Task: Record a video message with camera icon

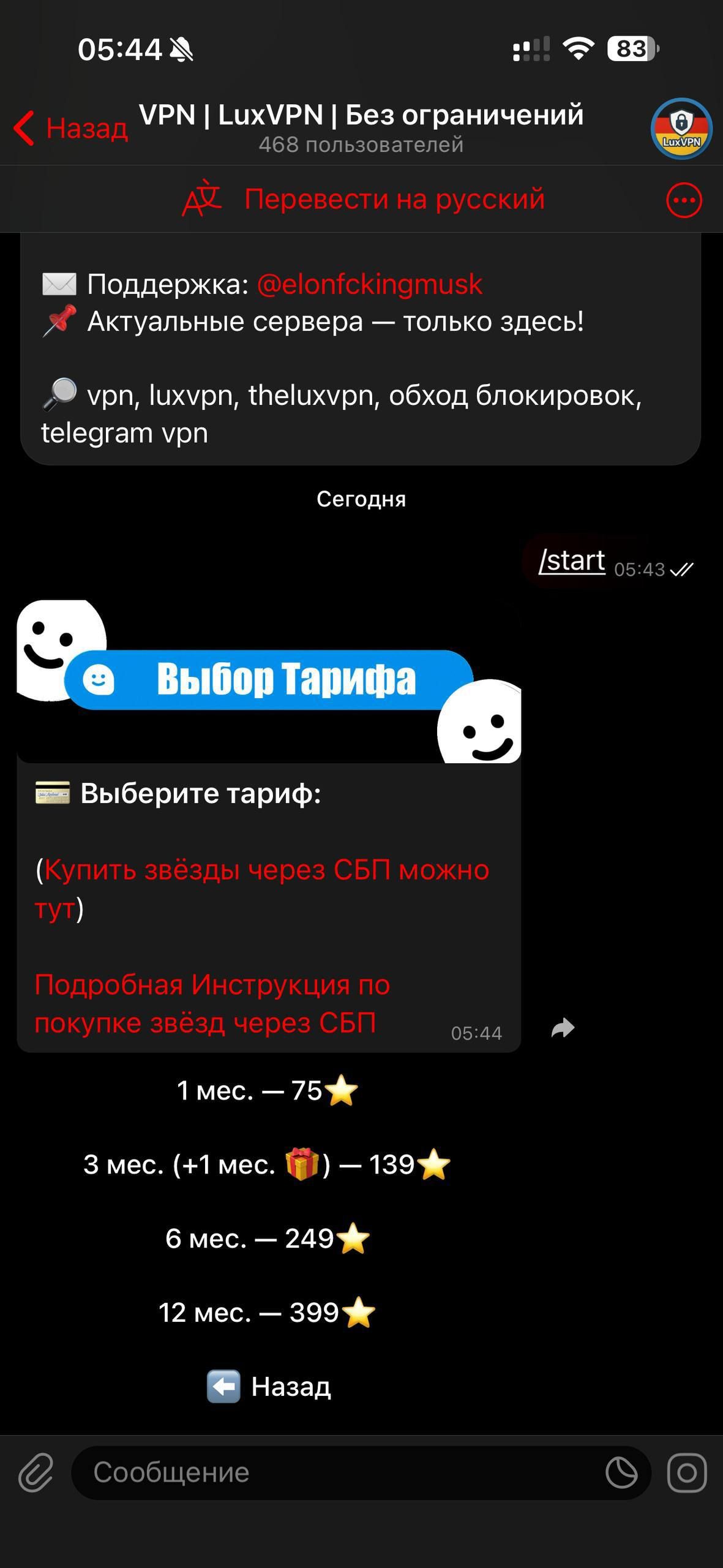Action: coord(687,1472)
